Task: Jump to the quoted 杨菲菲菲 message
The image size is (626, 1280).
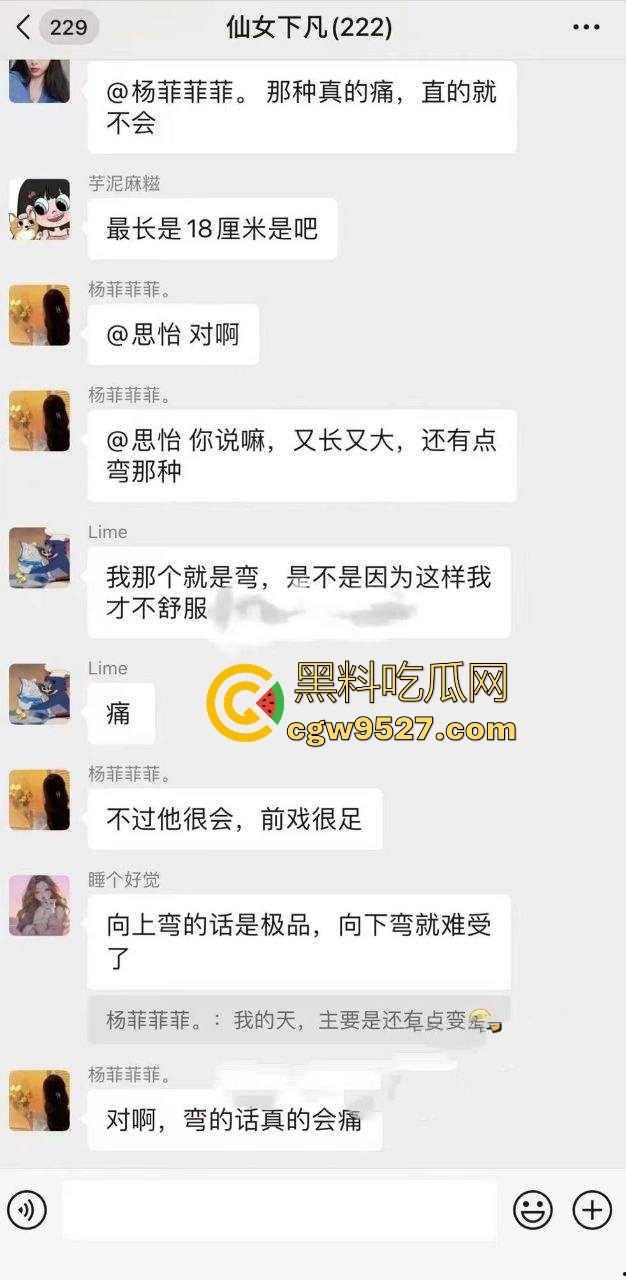Action: pyautogui.click(x=298, y=1021)
